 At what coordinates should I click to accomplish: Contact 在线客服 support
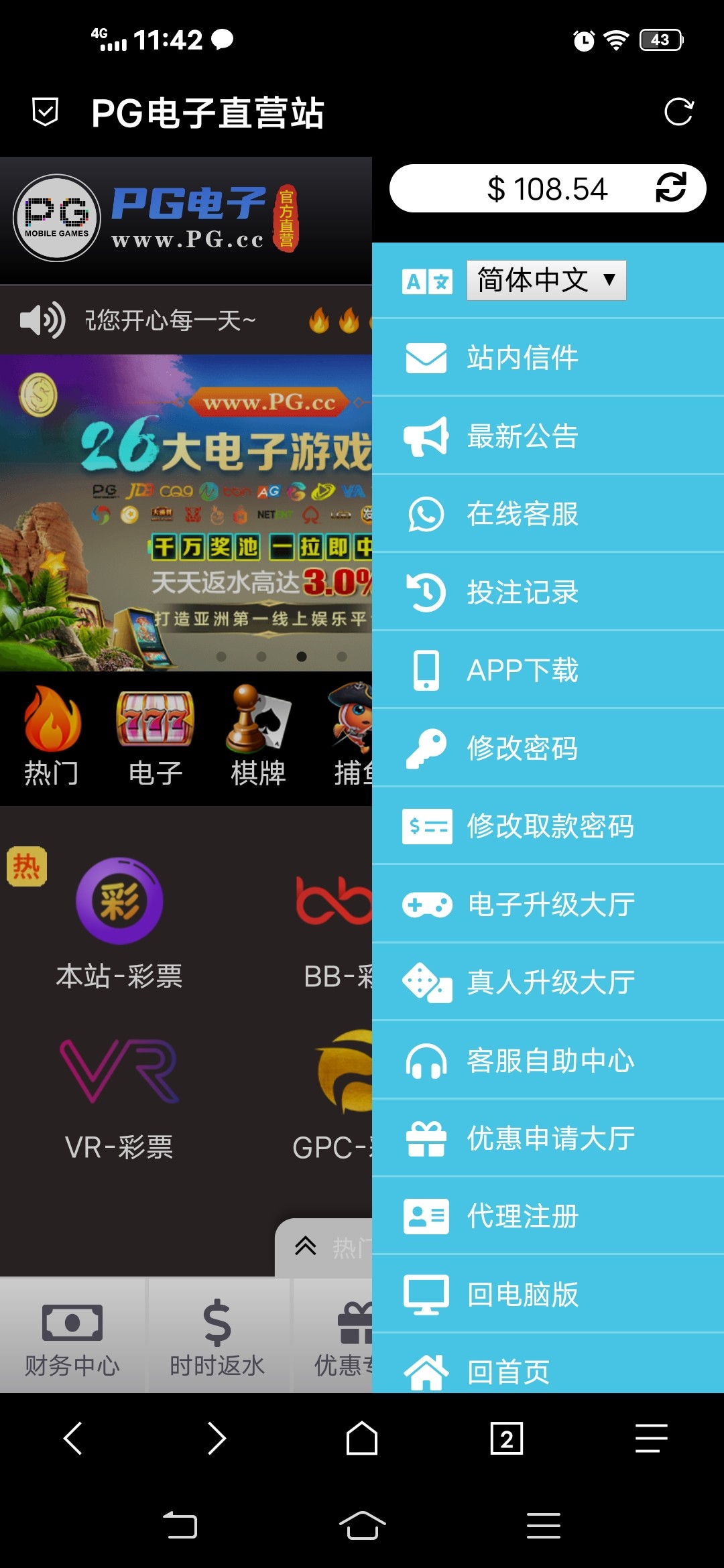(x=523, y=514)
